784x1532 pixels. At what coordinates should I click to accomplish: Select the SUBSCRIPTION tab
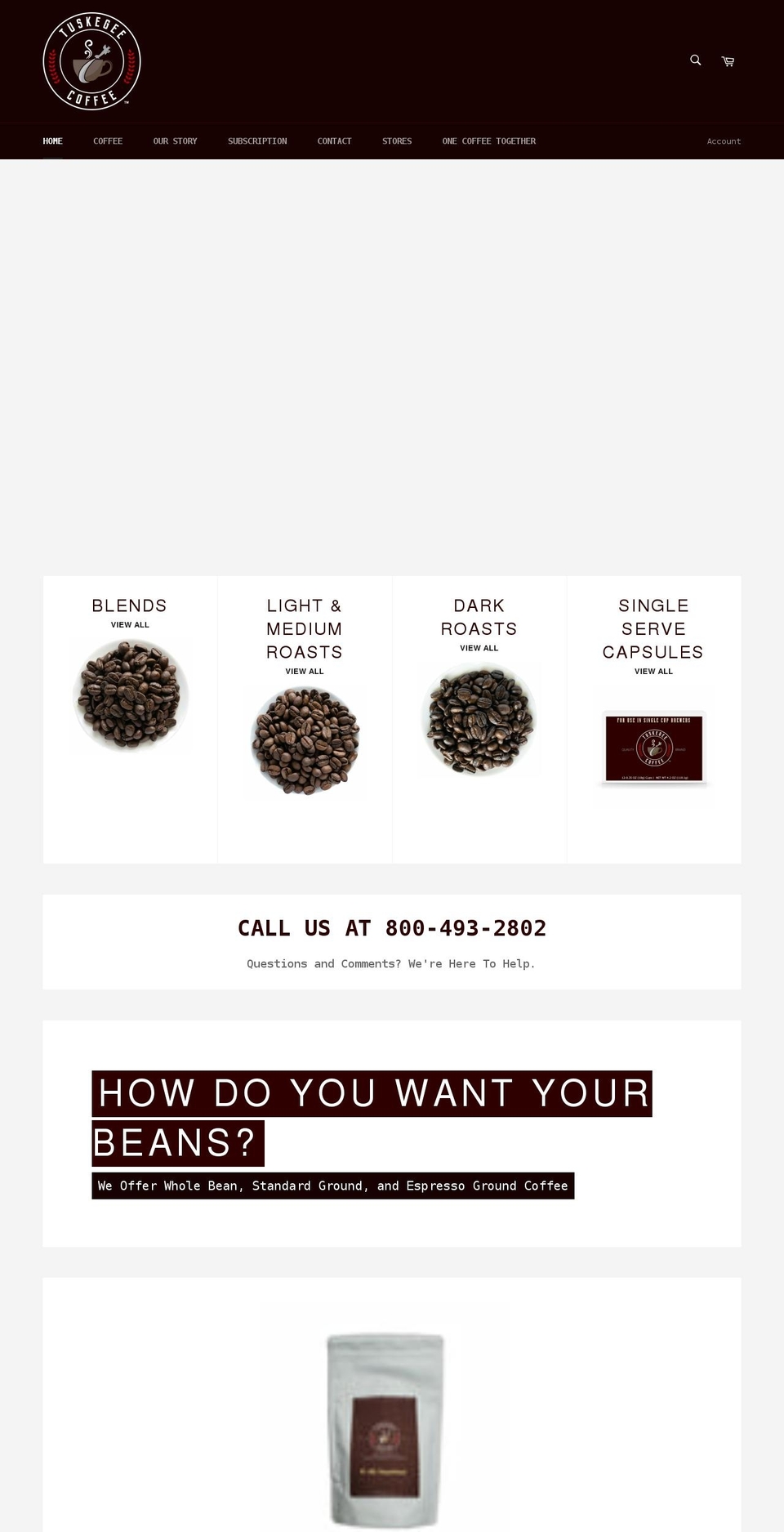coord(257,141)
